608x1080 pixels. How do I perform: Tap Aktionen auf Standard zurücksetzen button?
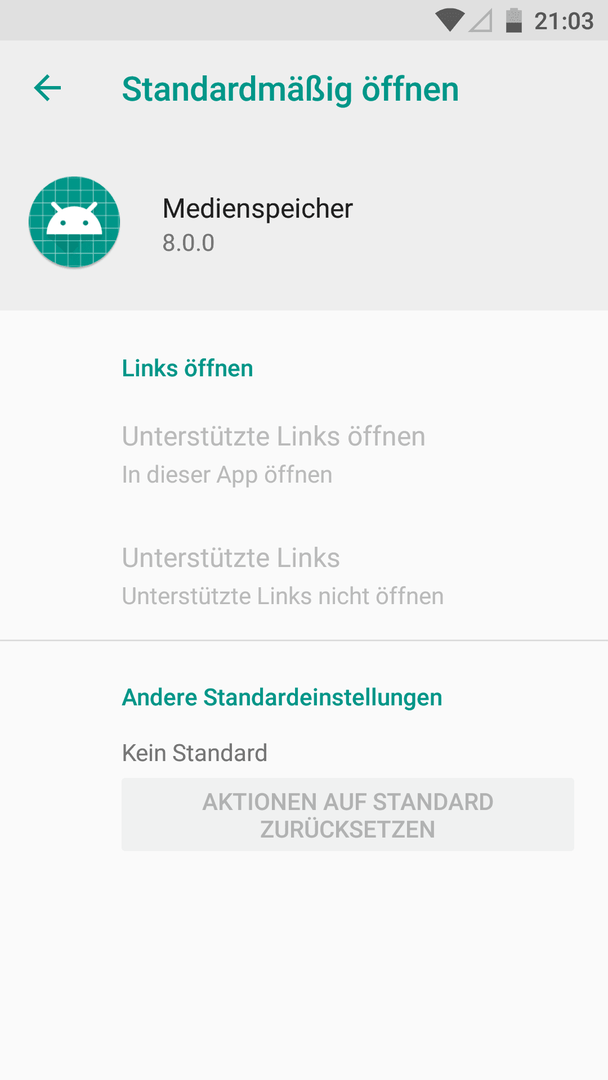point(348,815)
